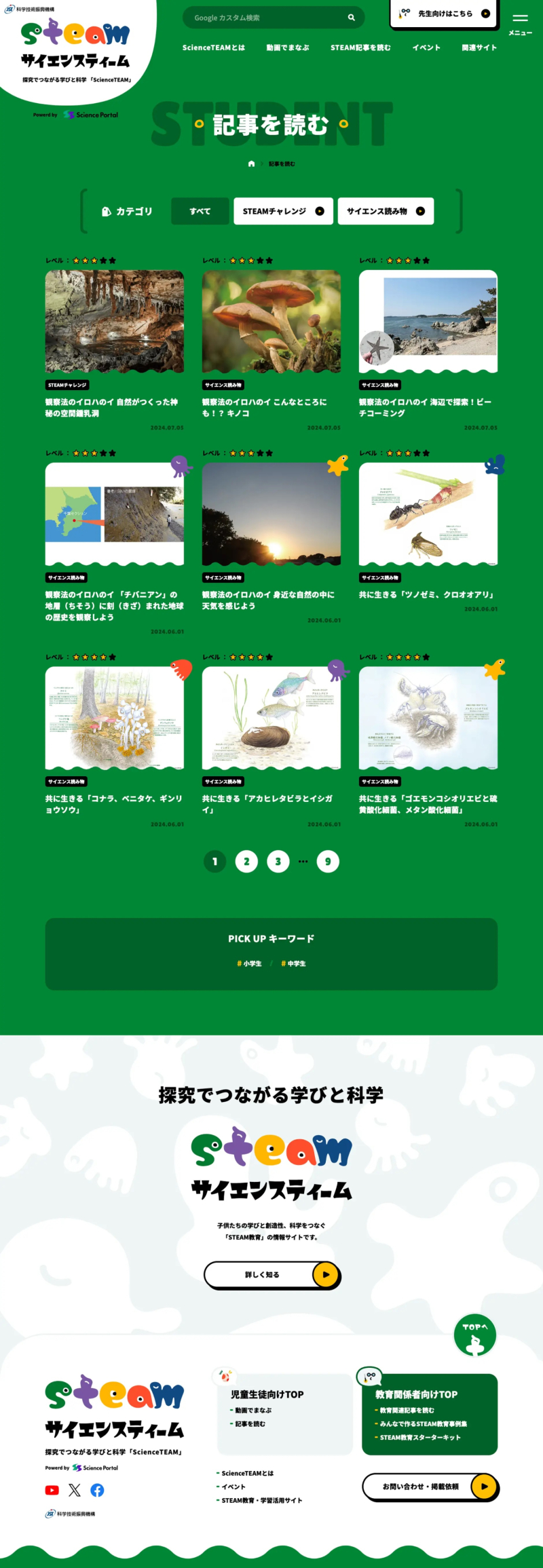This screenshot has height=1568, width=543.
Task: Open イベント in the top navigation
Action: click(426, 47)
